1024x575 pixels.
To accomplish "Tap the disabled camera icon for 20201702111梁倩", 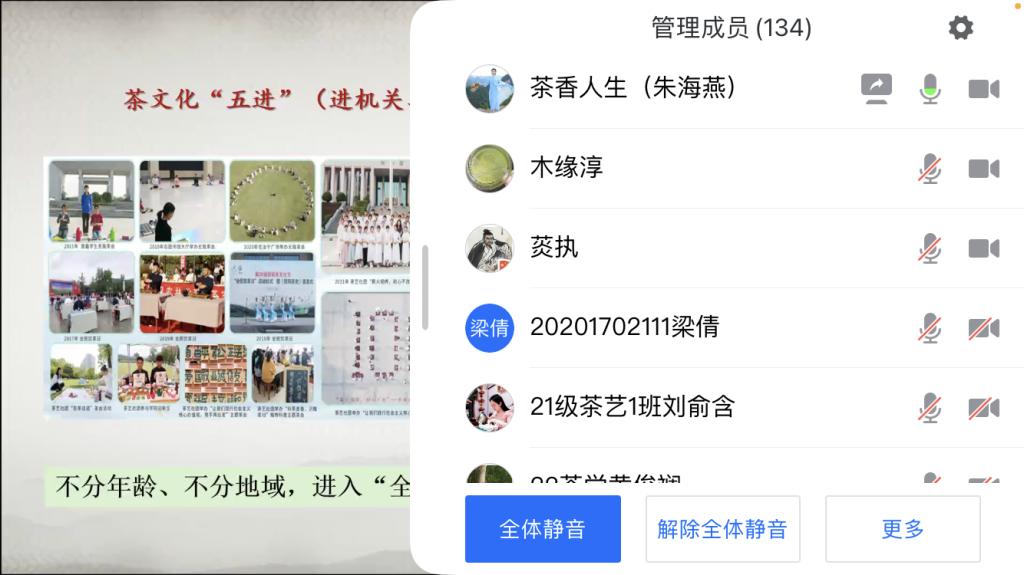I will click(x=984, y=328).
